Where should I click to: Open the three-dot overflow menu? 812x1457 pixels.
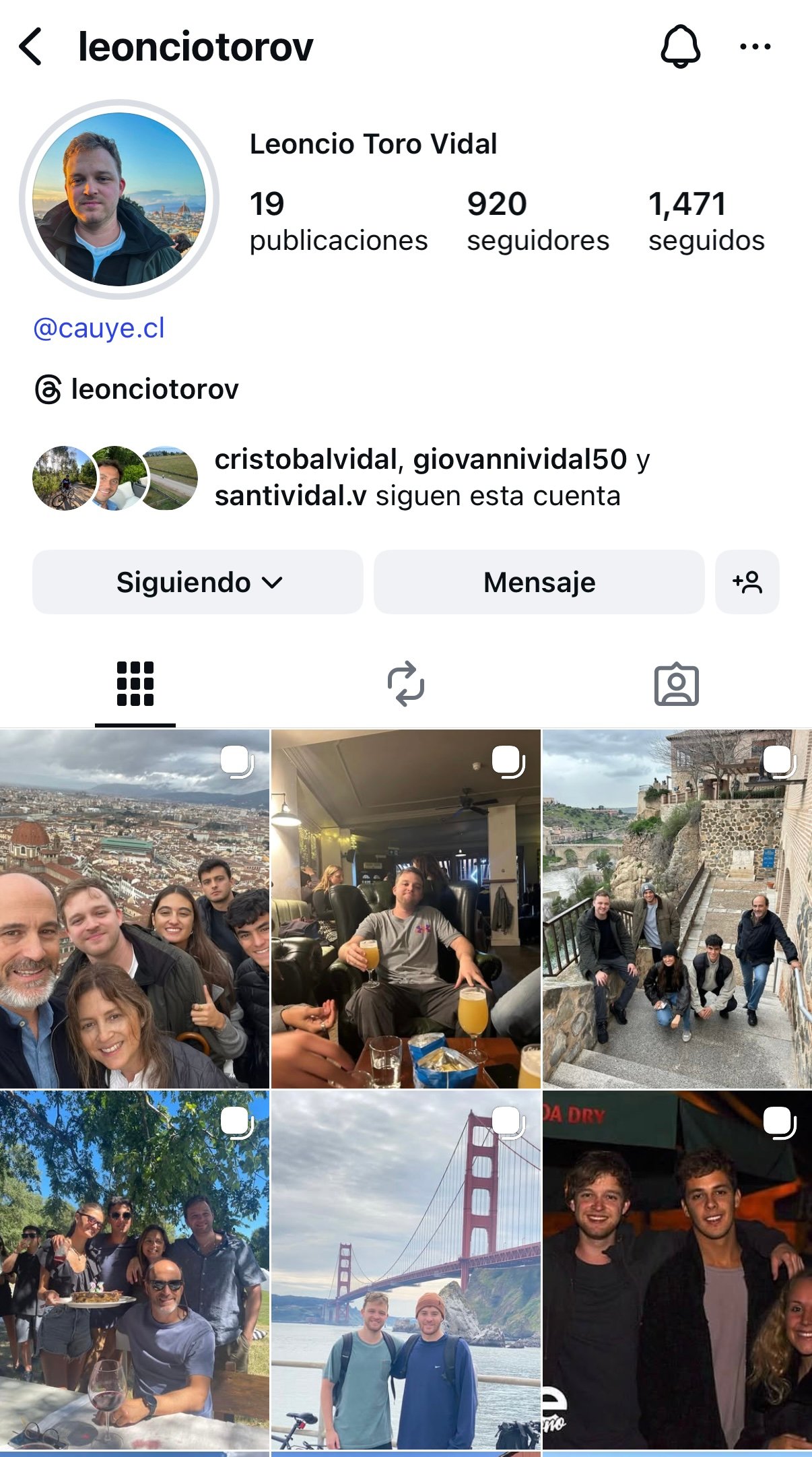[x=755, y=46]
